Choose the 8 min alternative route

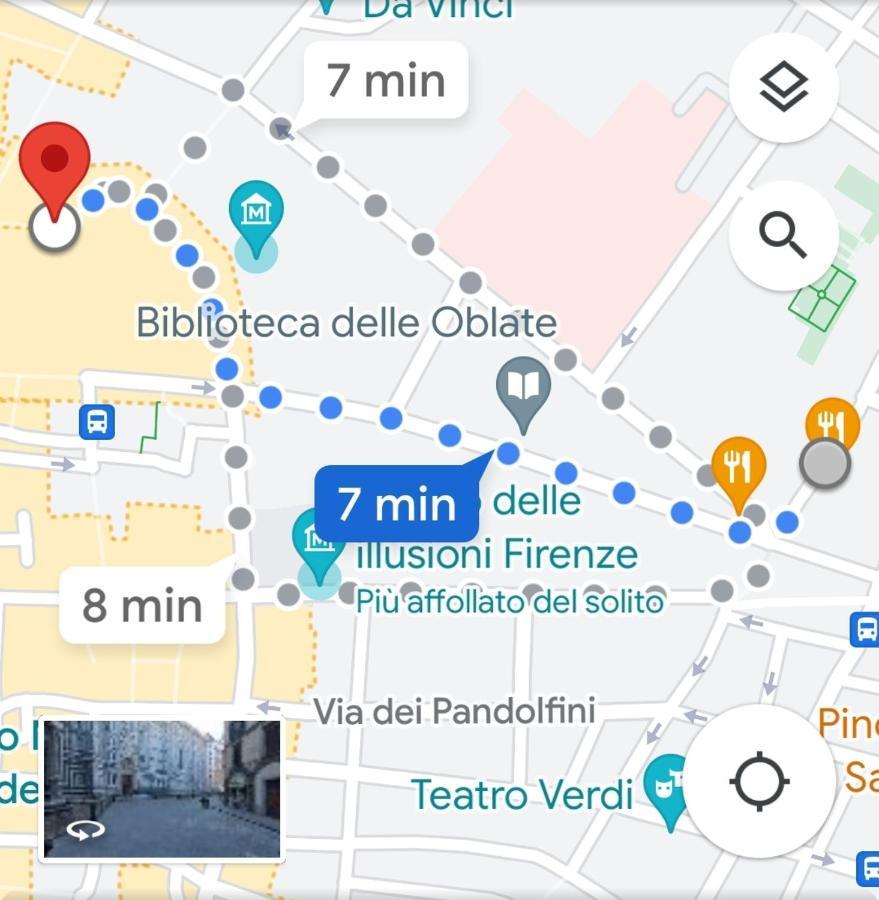[141, 605]
